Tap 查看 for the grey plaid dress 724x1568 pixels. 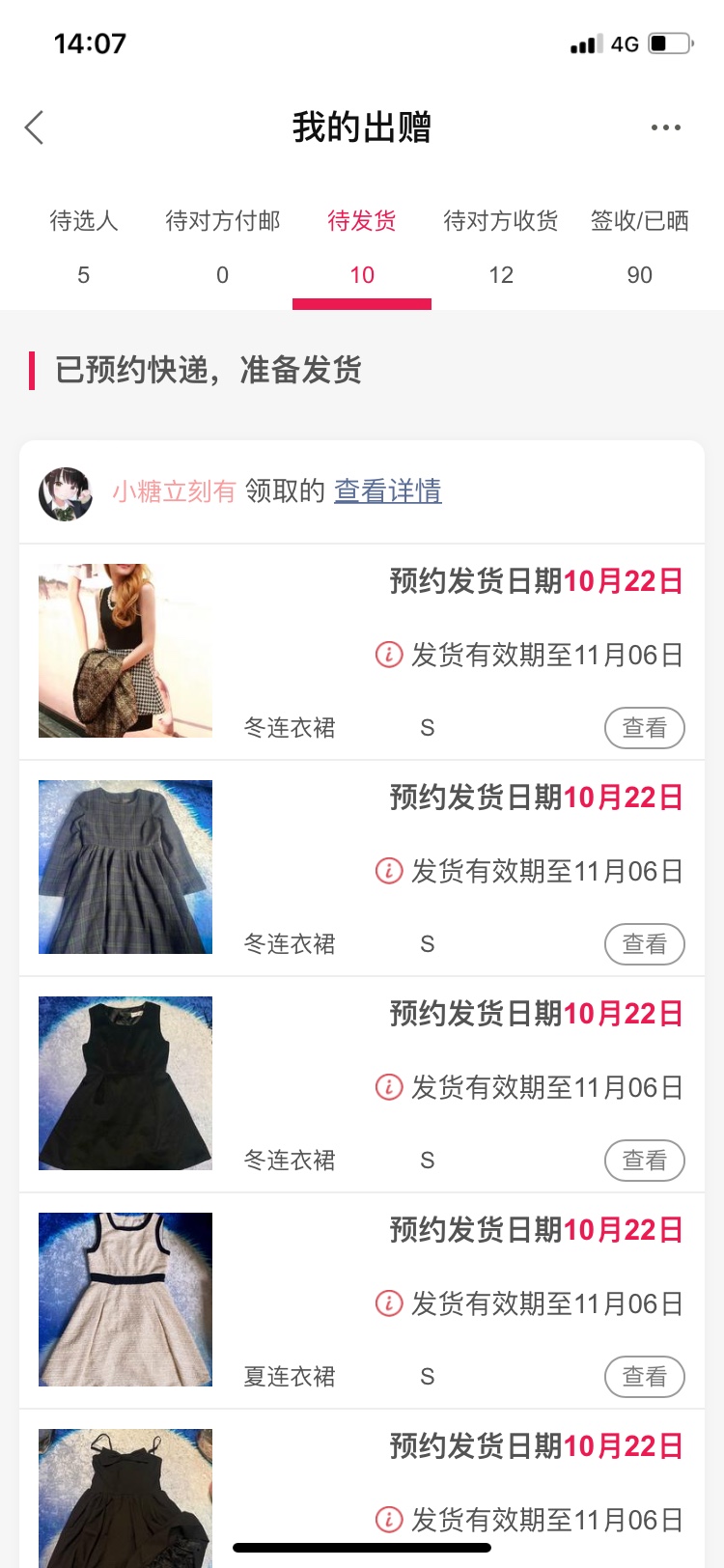coord(644,944)
